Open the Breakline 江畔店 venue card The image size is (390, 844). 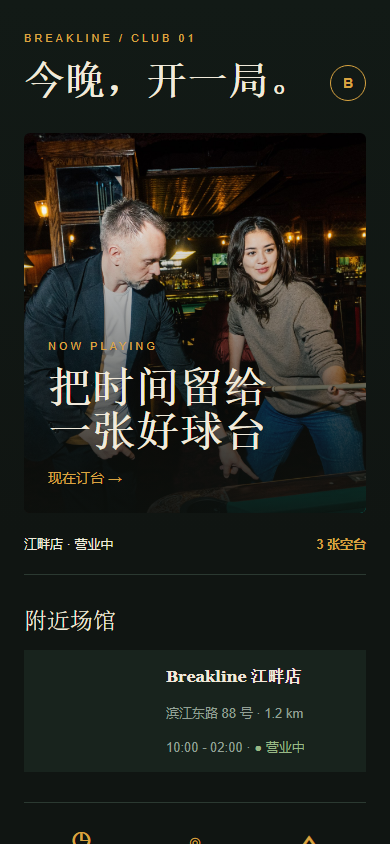[x=195, y=711]
